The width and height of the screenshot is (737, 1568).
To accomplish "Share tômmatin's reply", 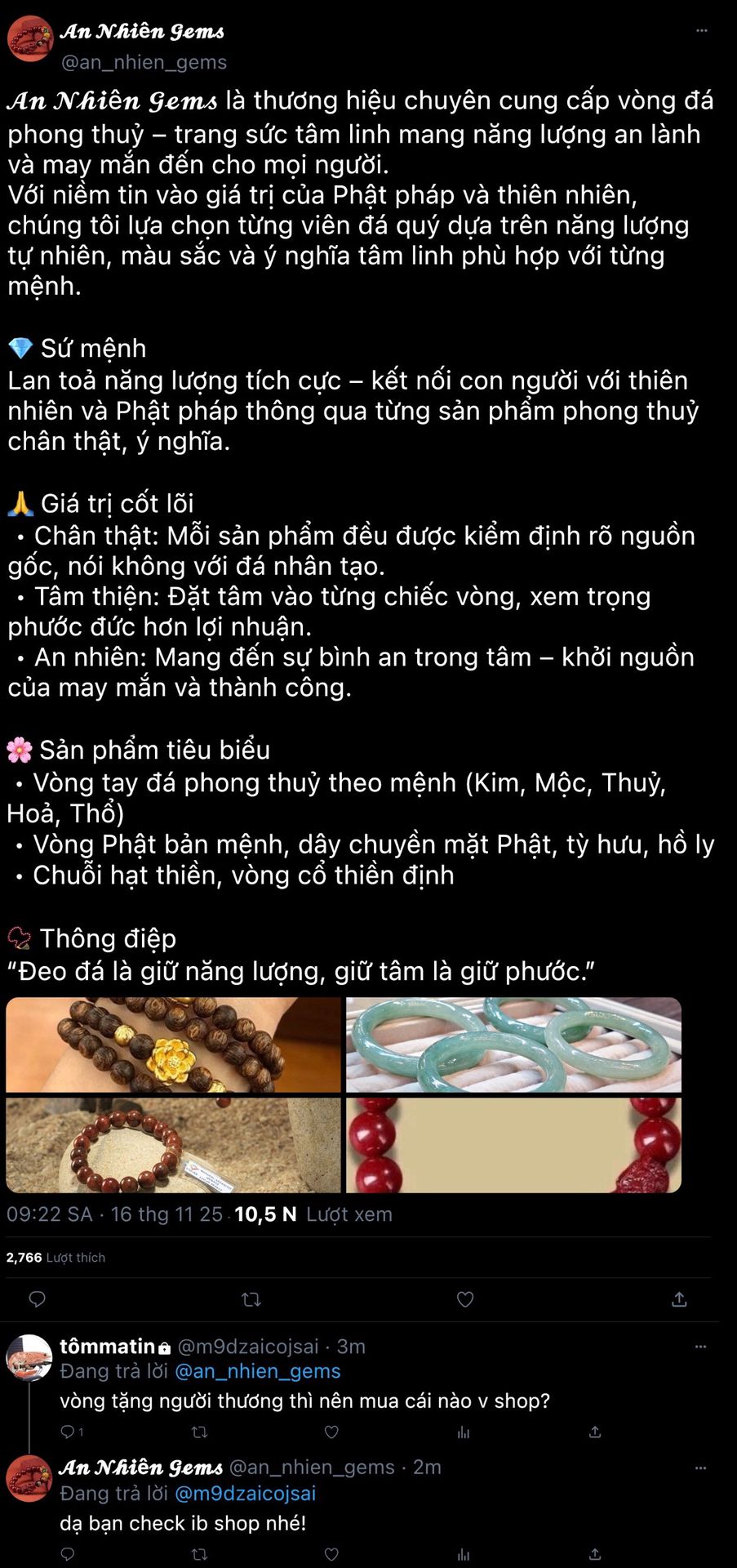I will [x=595, y=1432].
